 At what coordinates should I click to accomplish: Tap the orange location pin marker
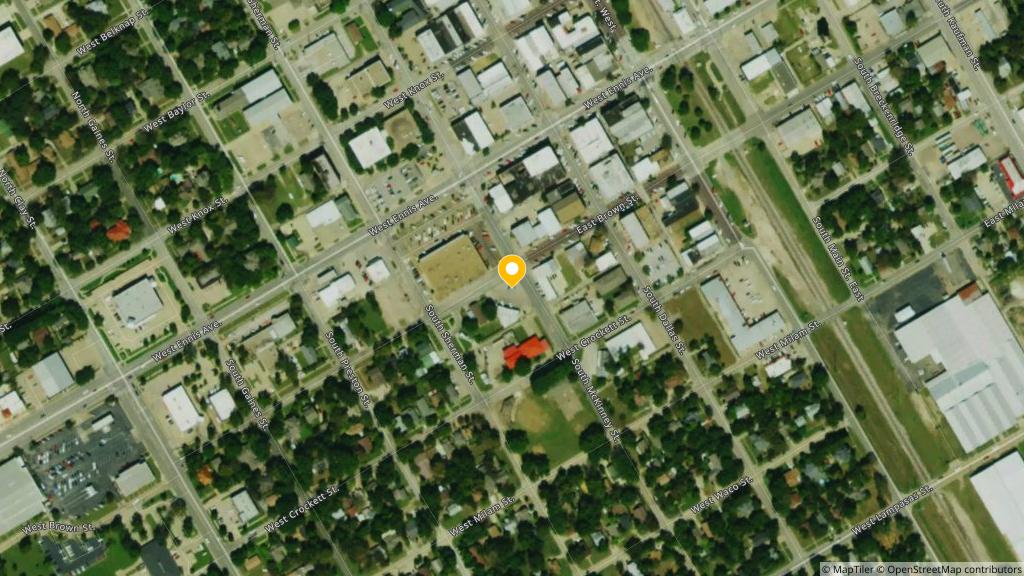coord(512,270)
